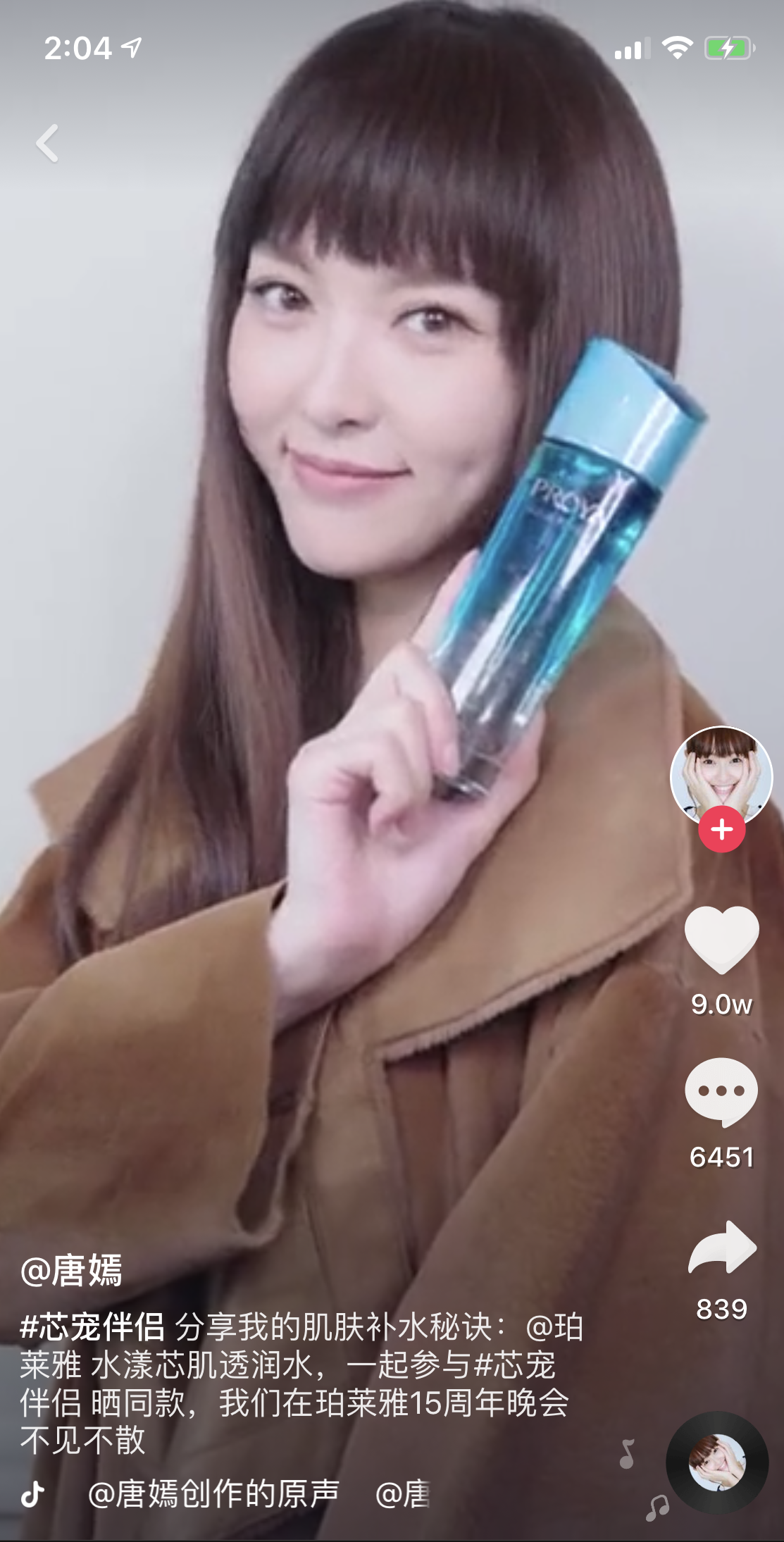Open the @唐嫣 username link
The width and height of the screenshot is (784, 1542).
tap(72, 1270)
